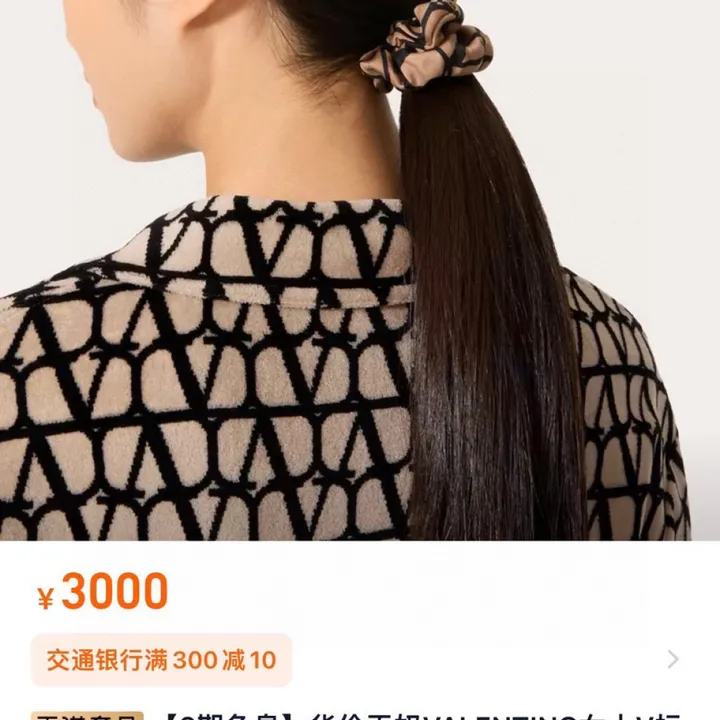Image resolution: width=720 pixels, height=720 pixels.
Task: Open the 交通银行满300减10 promotion details
Action: [161, 660]
